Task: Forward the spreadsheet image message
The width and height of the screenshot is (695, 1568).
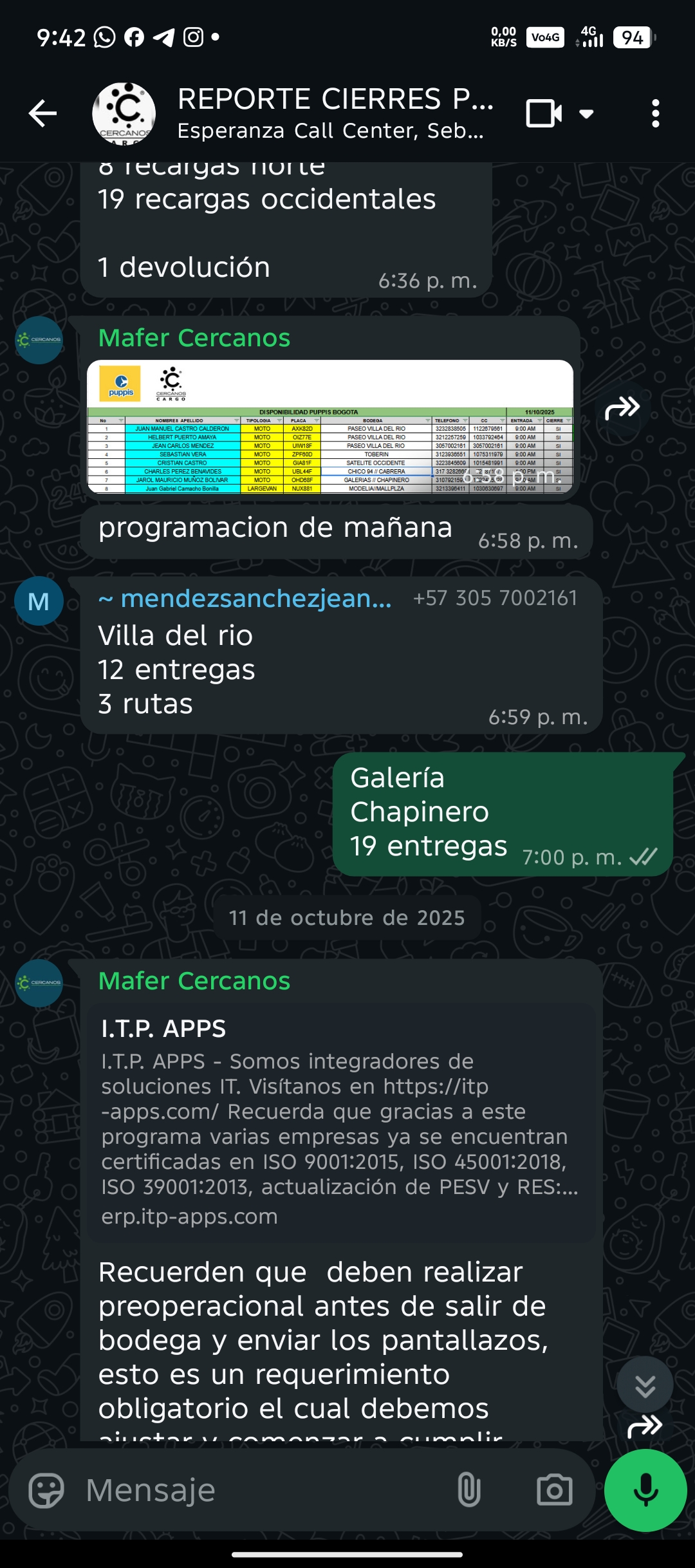Action: 622,407
